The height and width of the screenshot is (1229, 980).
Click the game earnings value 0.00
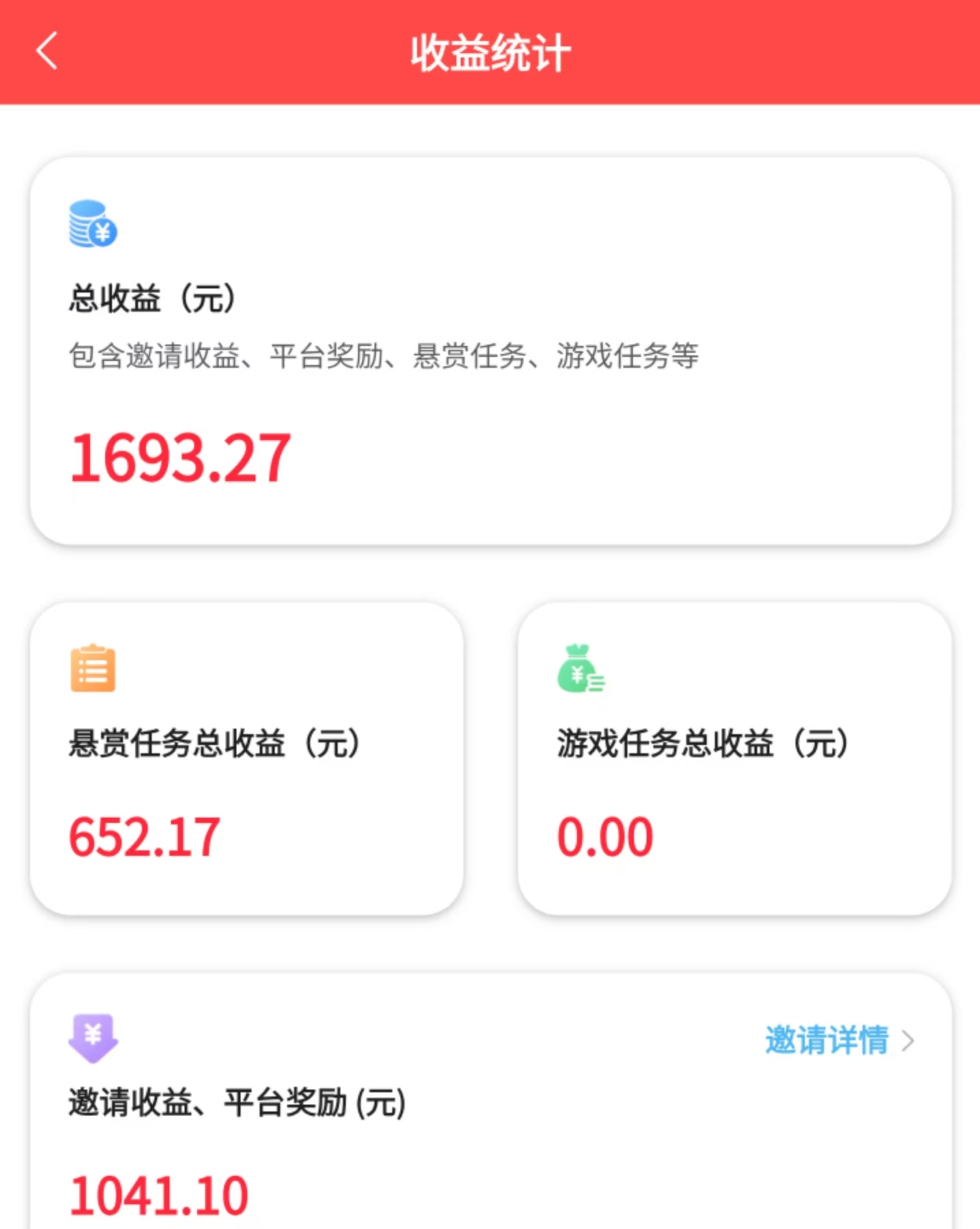click(x=604, y=835)
